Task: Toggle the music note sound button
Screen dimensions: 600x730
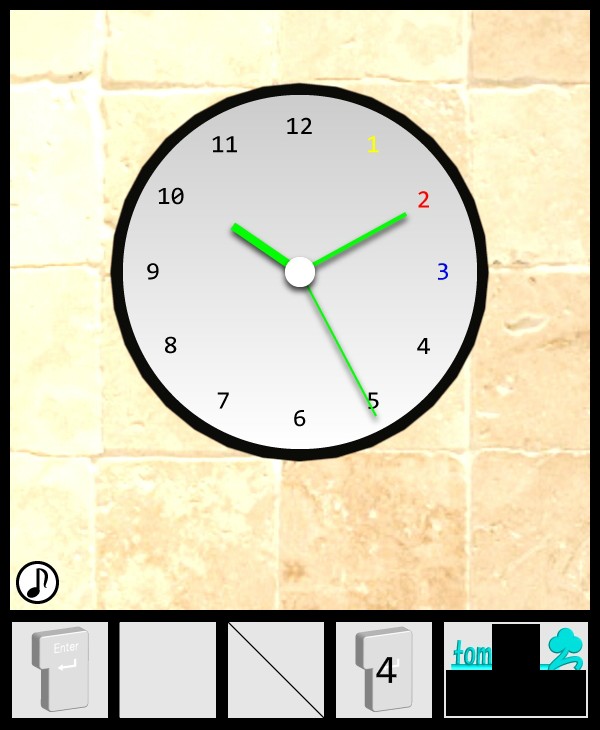Action: tap(37, 582)
